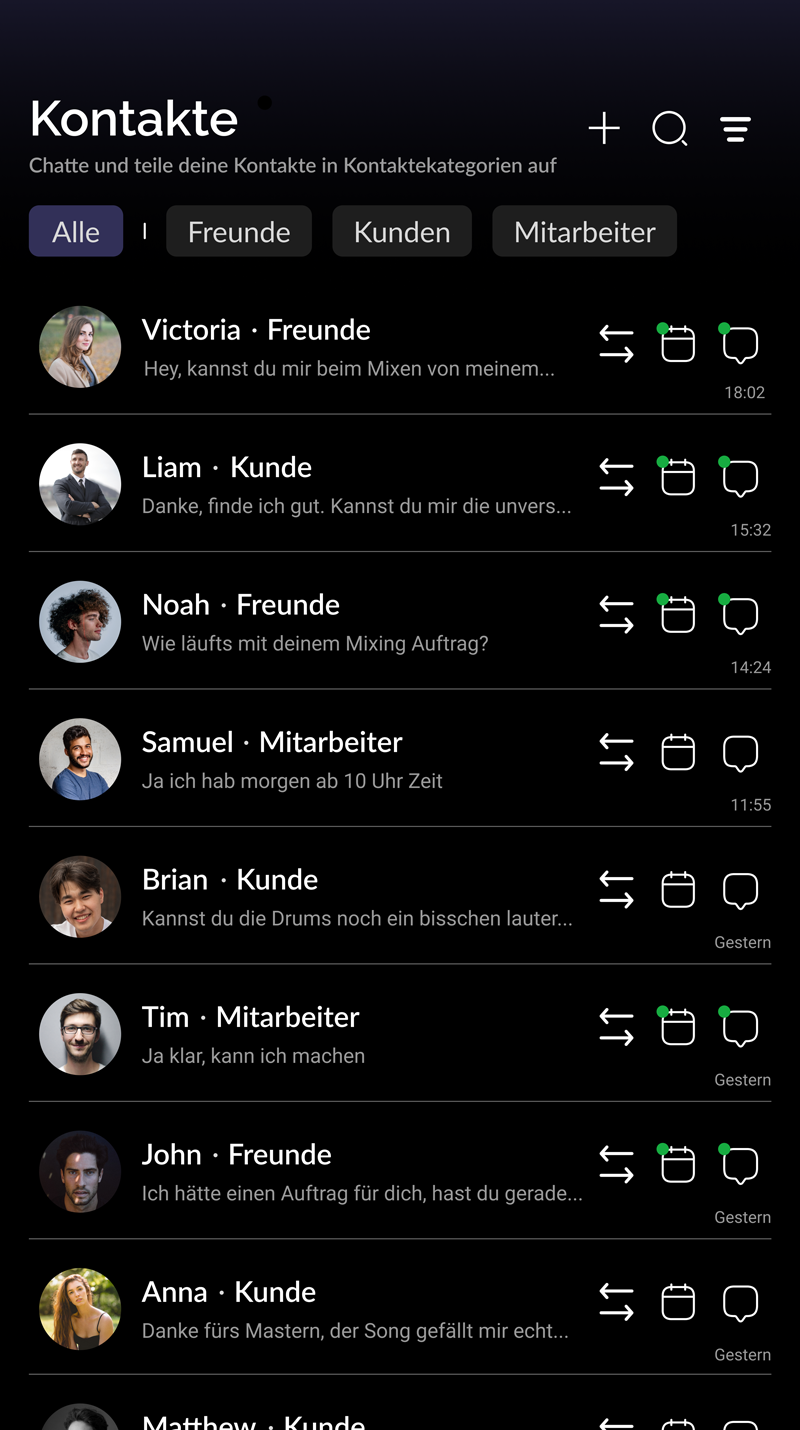
Task: Show only Mitarbeiter contacts
Action: click(x=585, y=232)
